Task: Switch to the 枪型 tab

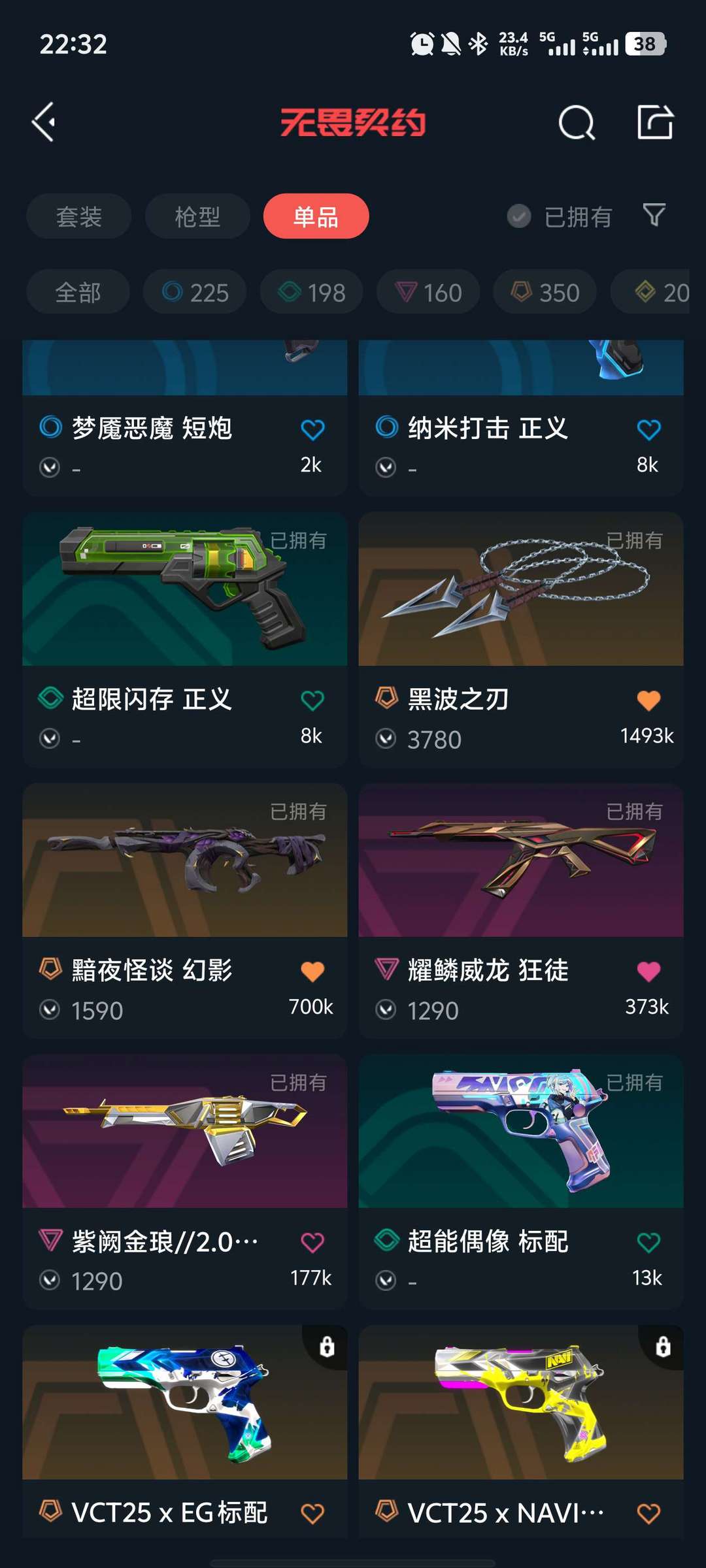Action: click(197, 216)
